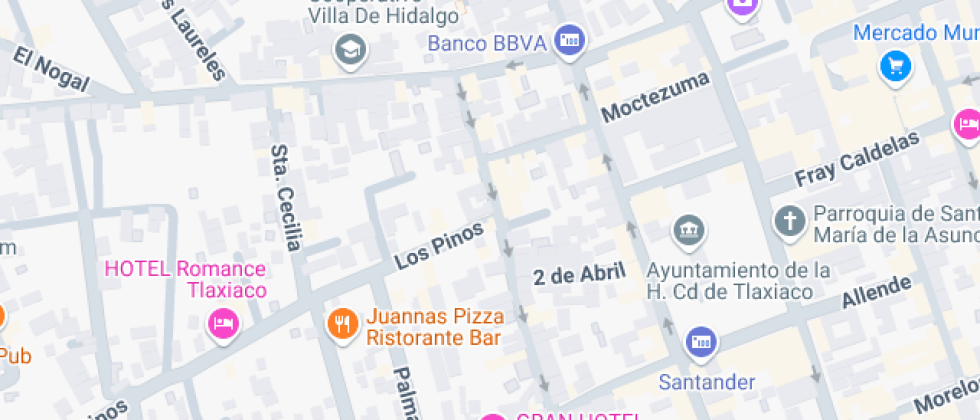
Task: Open the Juannas Pizza Ristorante Bar marker
Action: [x=343, y=323]
